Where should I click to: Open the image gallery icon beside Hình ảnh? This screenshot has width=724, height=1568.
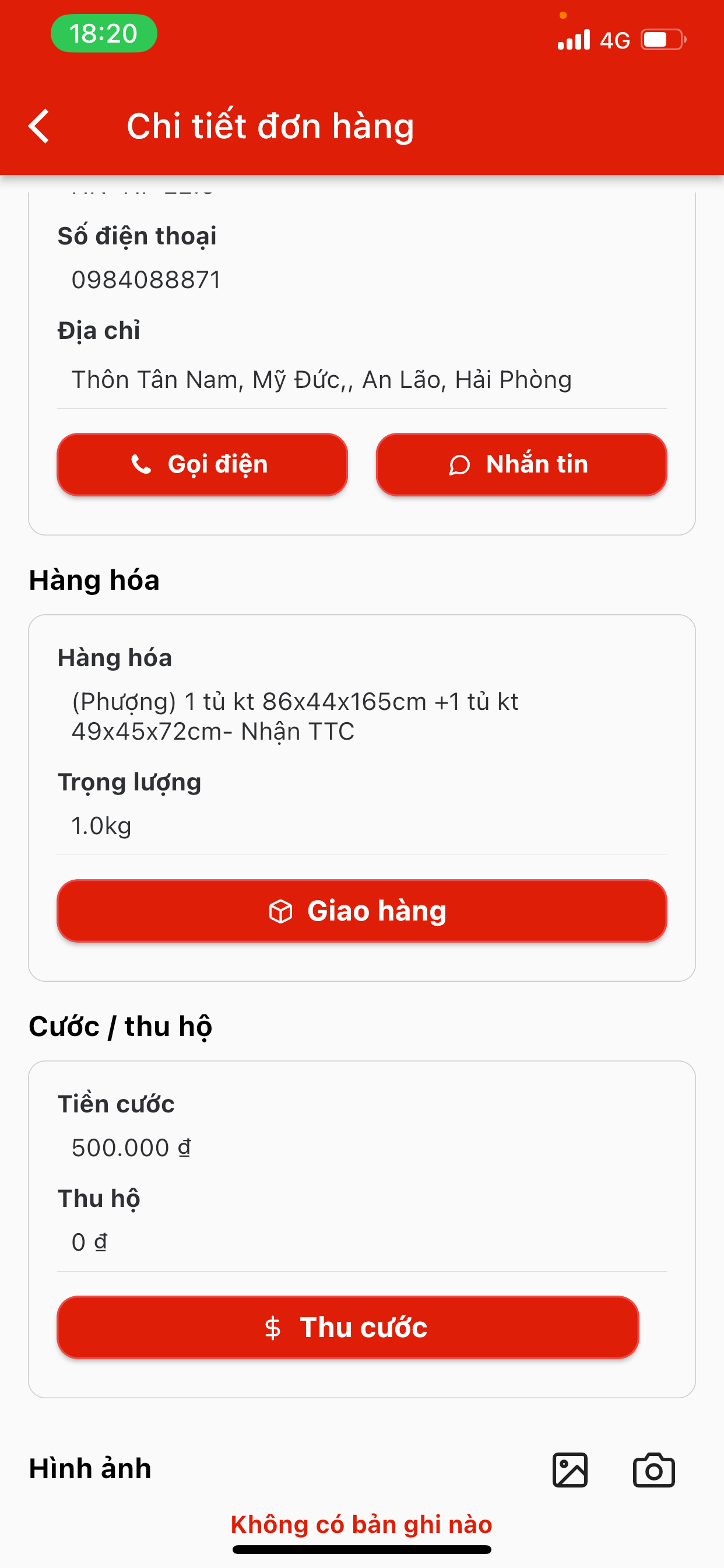click(x=570, y=1470)
